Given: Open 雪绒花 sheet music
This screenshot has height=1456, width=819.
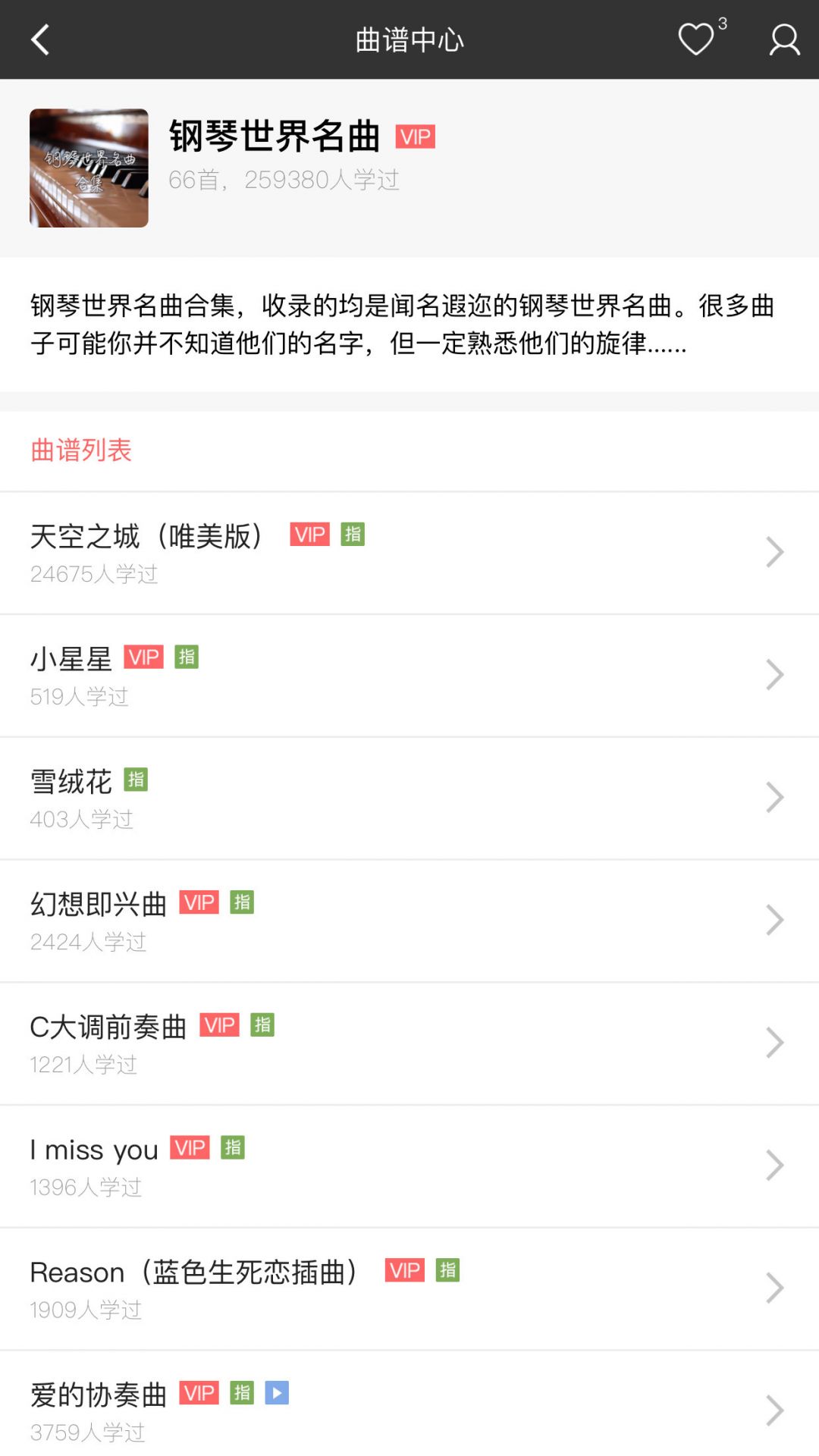Looking at the screenshot, I should [x=409, y=799].
